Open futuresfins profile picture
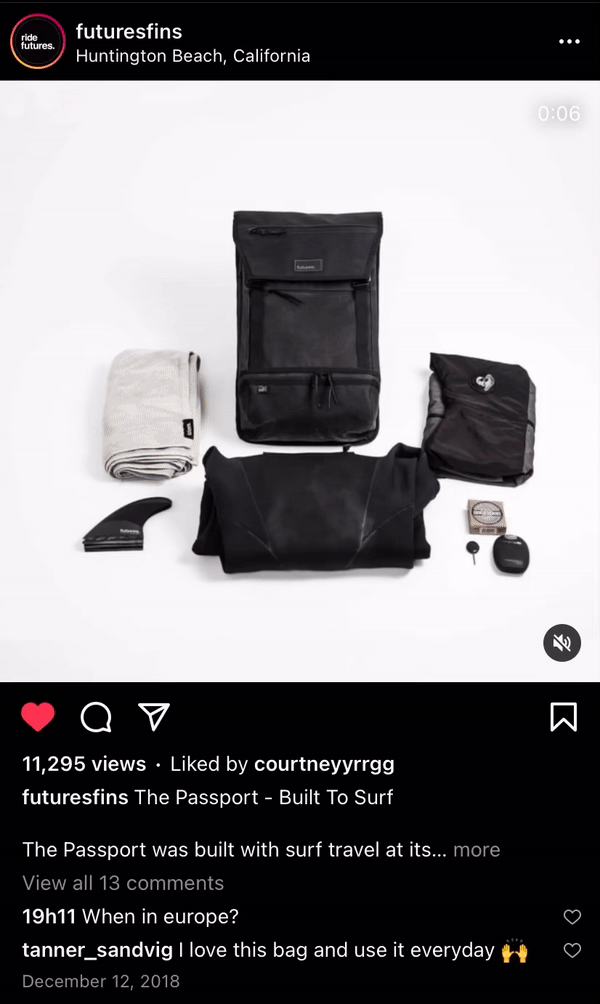Screen dimensions: 600x1004 (38, 41)
